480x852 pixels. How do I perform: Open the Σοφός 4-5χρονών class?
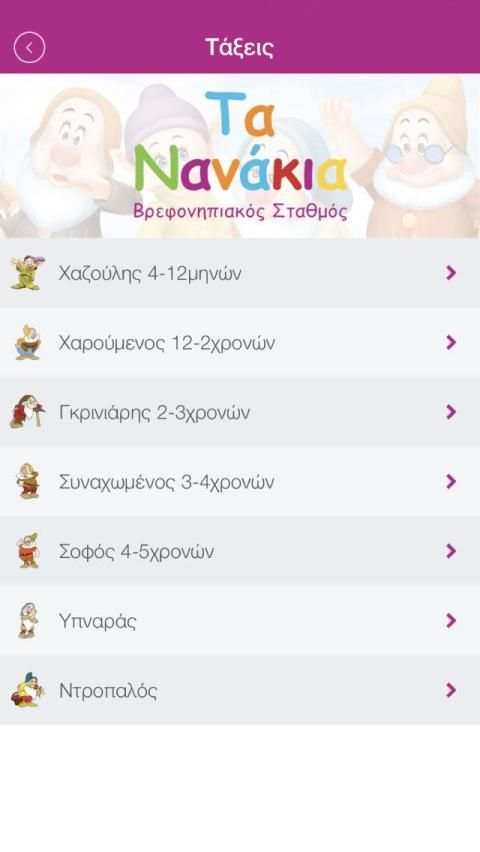click(240, 551)
